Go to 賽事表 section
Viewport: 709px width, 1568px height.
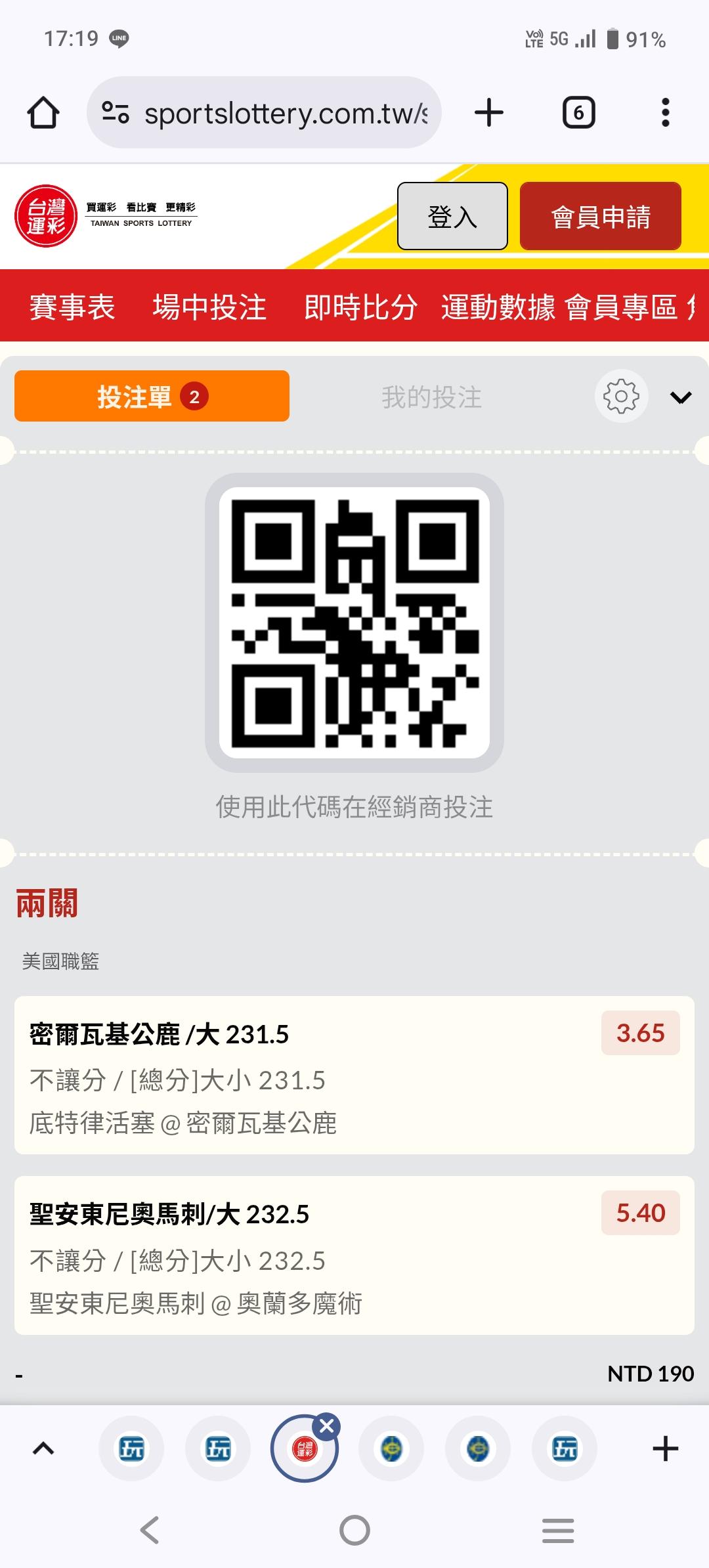point(72,307)
